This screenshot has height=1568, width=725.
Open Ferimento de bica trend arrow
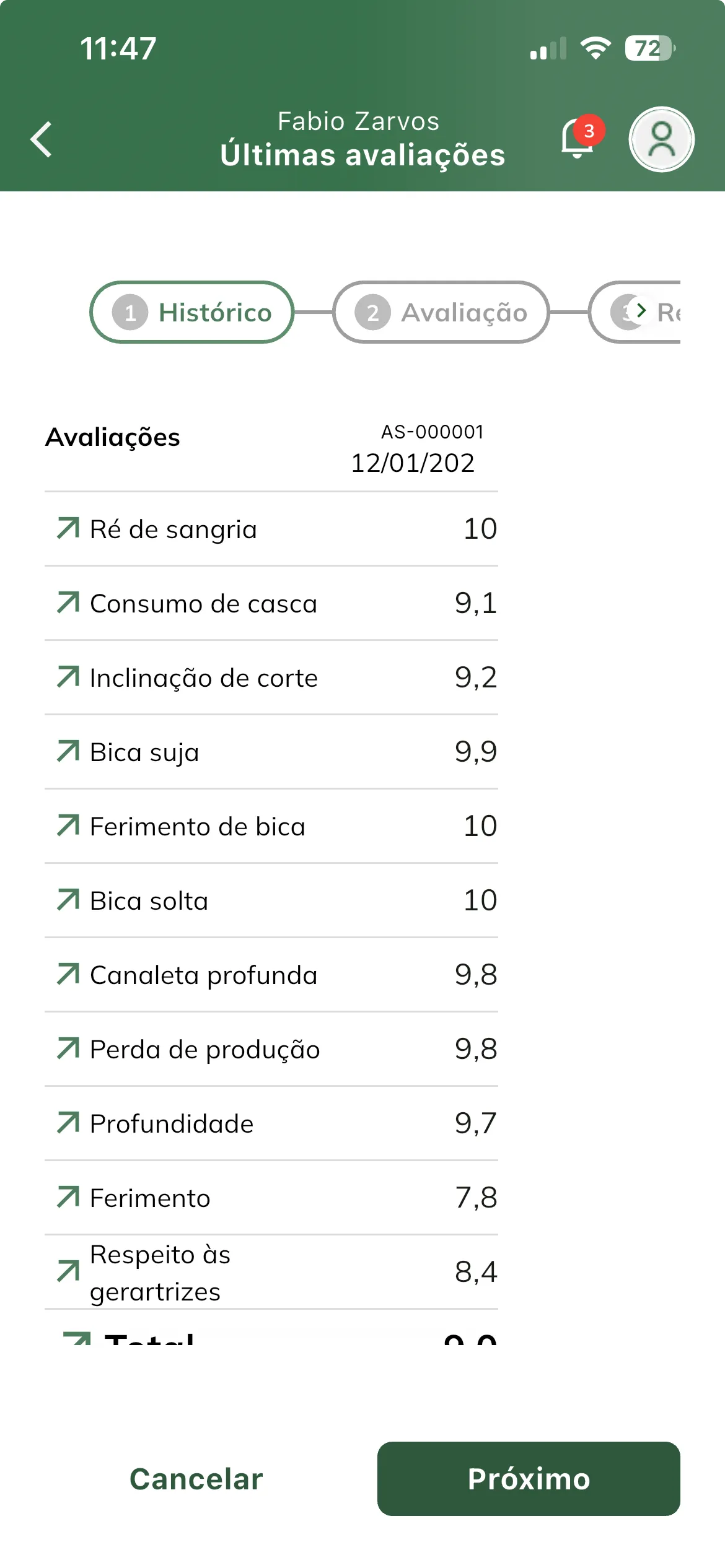[x=68, y=825]
